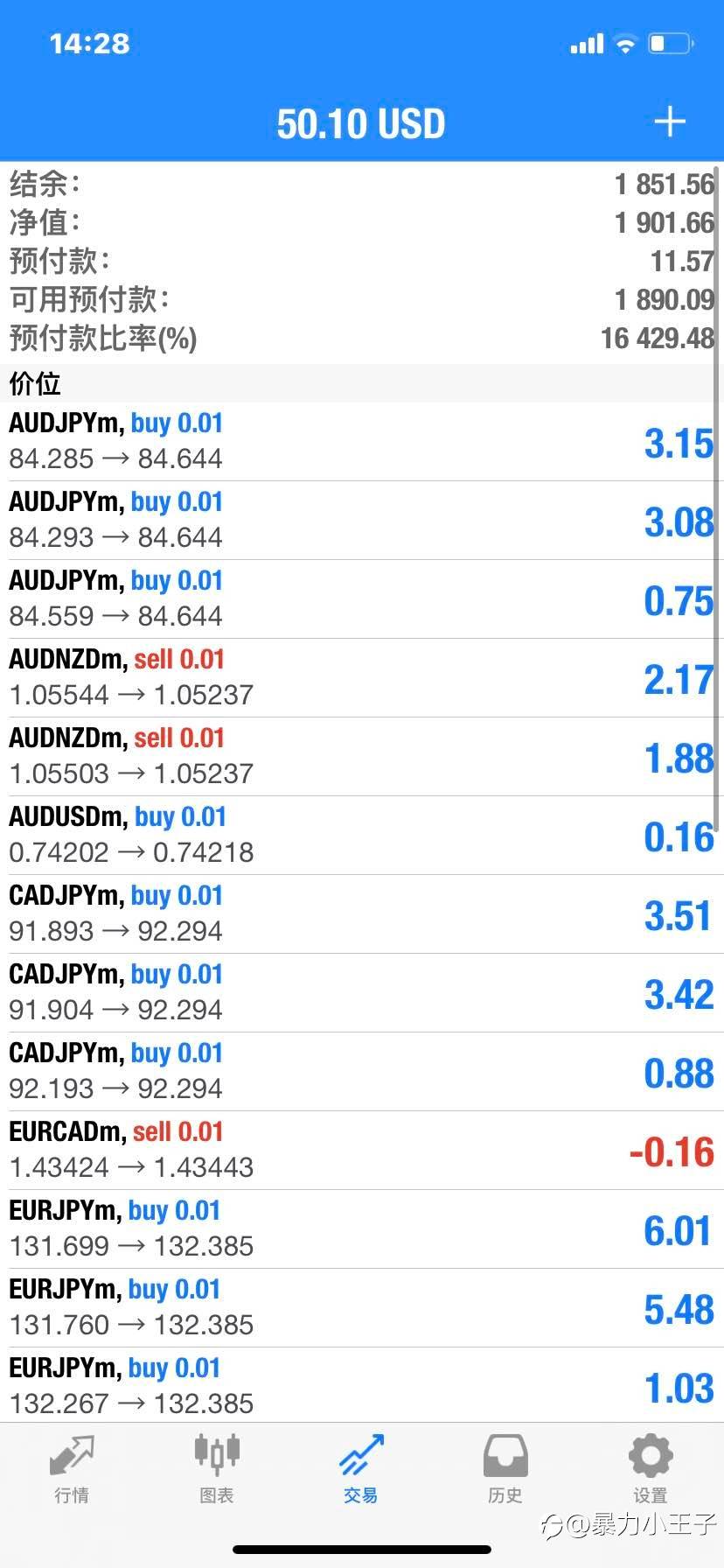Open the 设置 settings tab
This screenshot has height=1568, width=724.
coord(650,1470)
